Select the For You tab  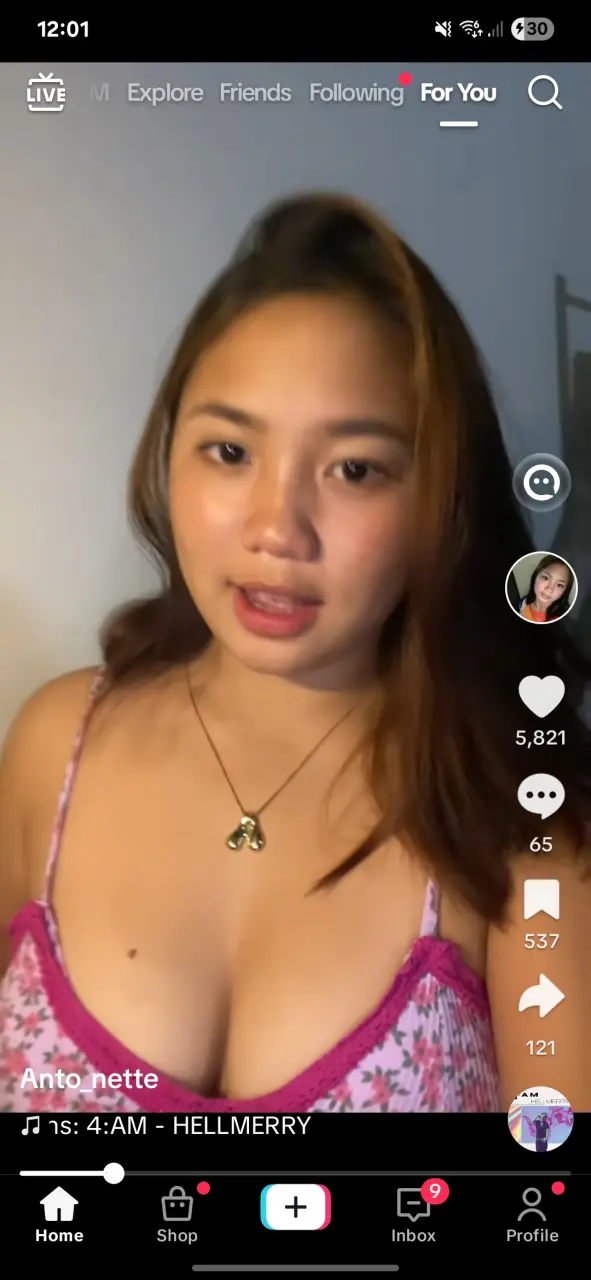click(x=458, y=93)
